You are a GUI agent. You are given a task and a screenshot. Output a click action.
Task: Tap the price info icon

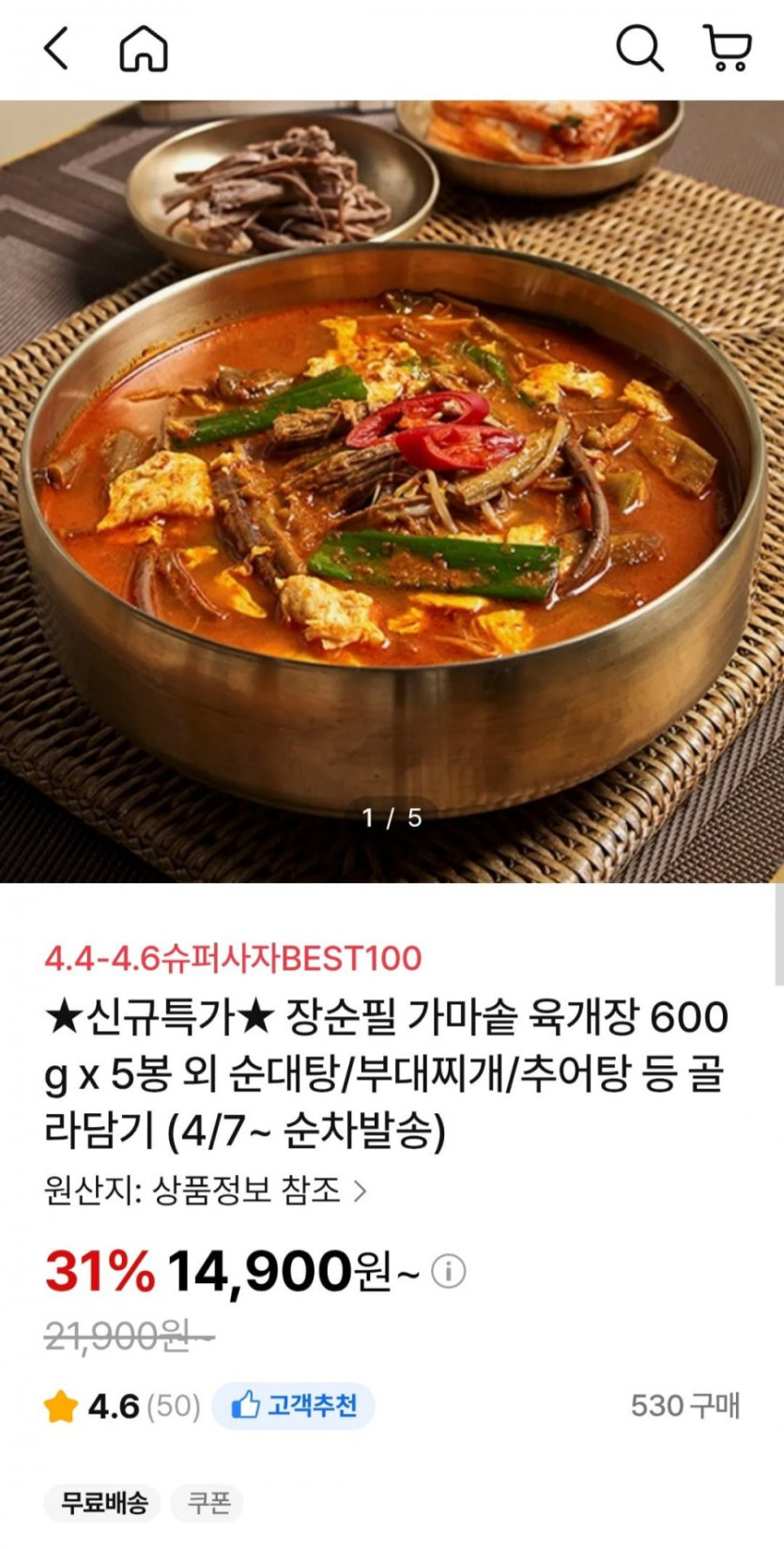449,1272
